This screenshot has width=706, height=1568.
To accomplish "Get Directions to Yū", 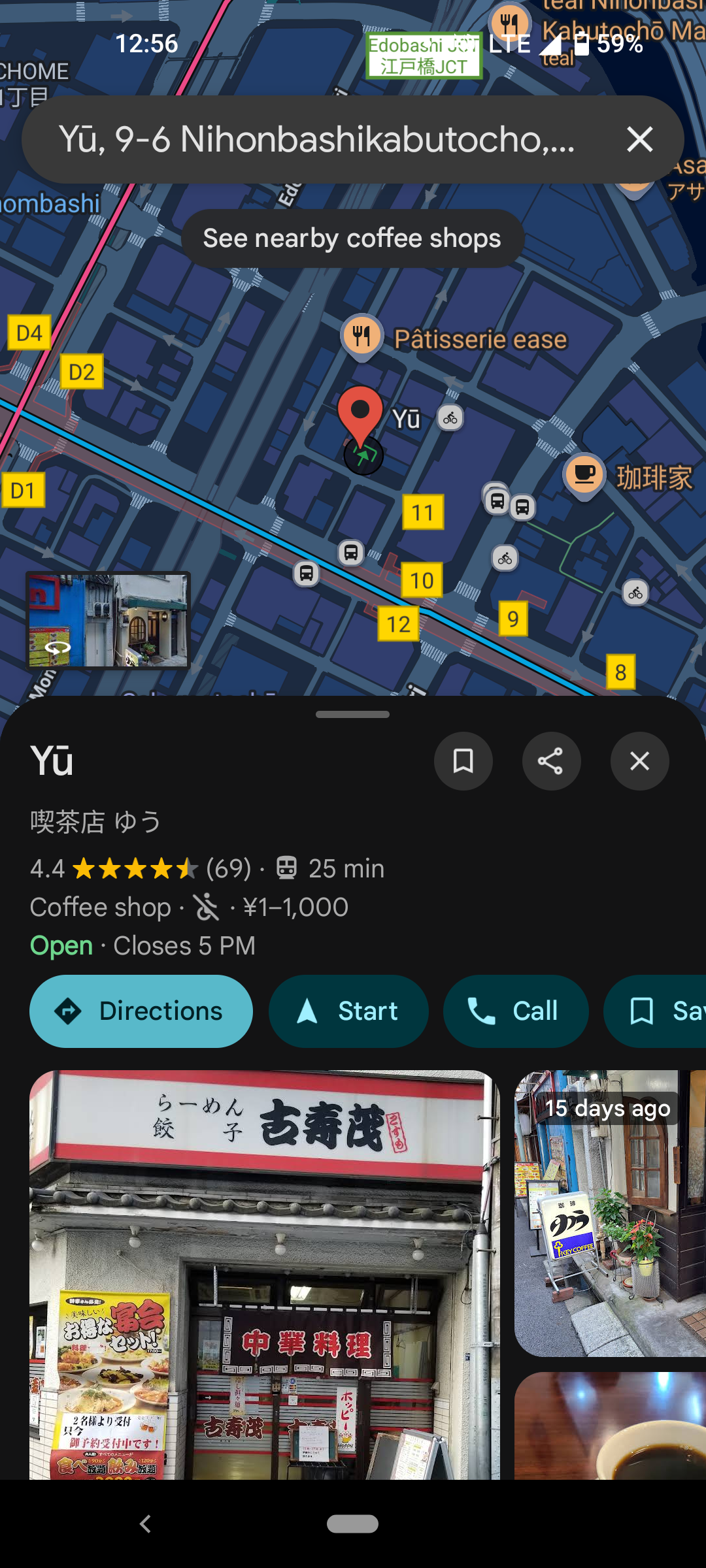I will click(x=141, y=1011).
